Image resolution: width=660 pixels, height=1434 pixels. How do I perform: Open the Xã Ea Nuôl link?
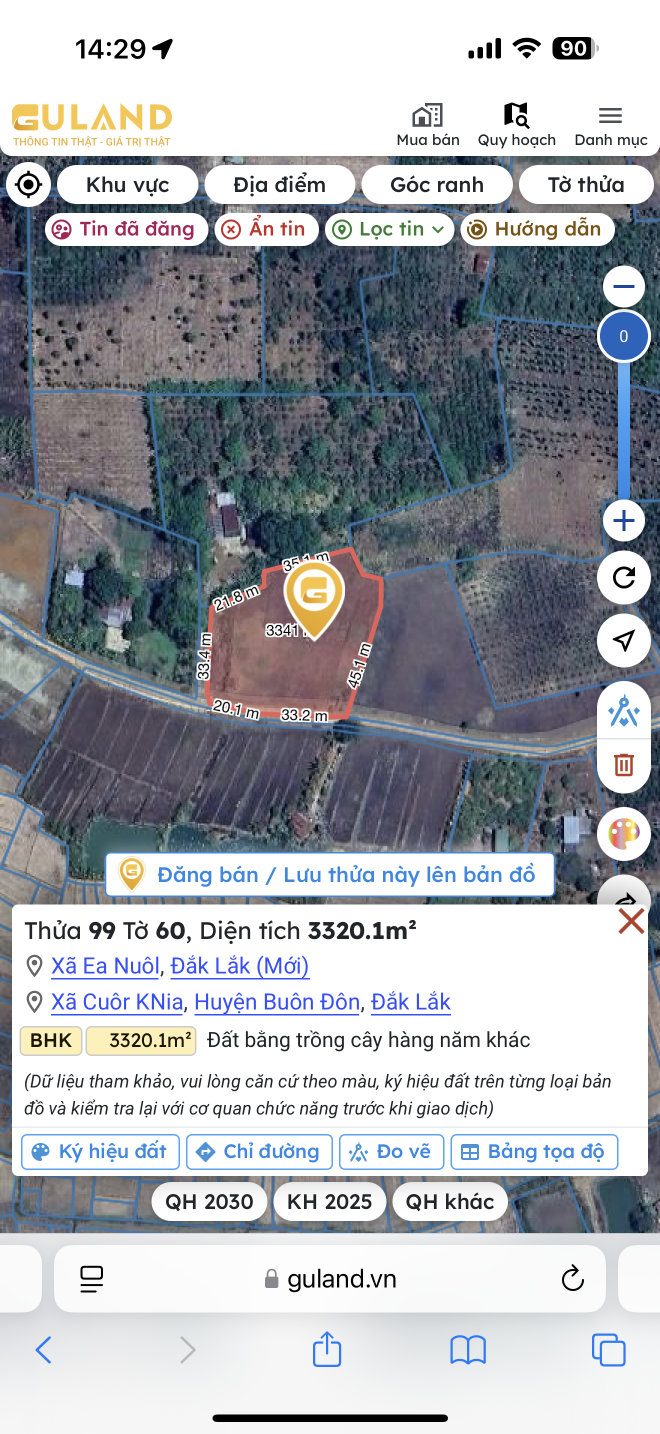(105, 966)
